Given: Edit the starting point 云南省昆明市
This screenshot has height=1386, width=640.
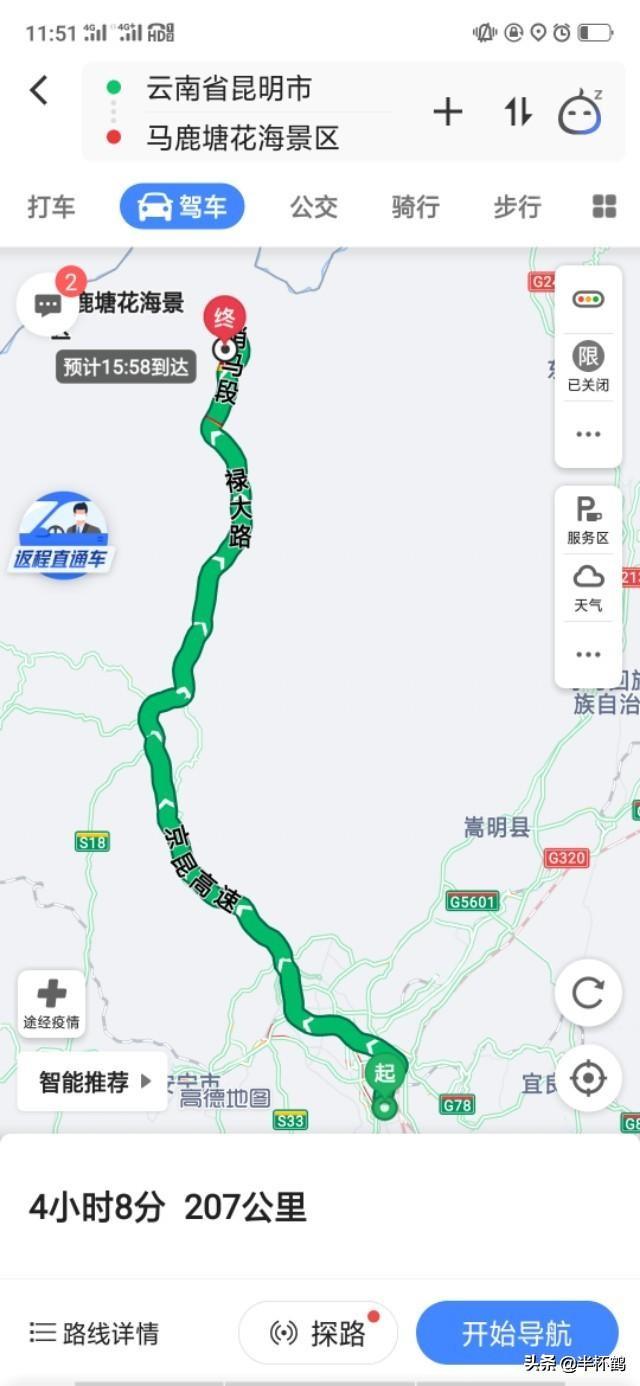Looking at the screenshot, I should coord(229,88).
